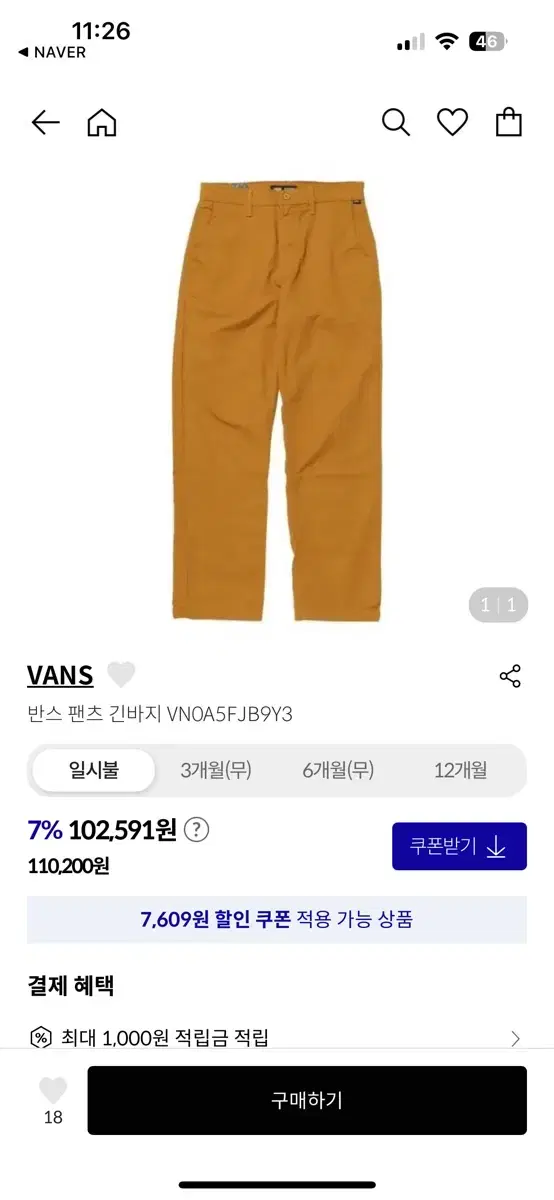Favorite the VANS brand with heart
The width and height of the screenshot is (554, 1200).
pyautogui.click(x=121, y=676)
